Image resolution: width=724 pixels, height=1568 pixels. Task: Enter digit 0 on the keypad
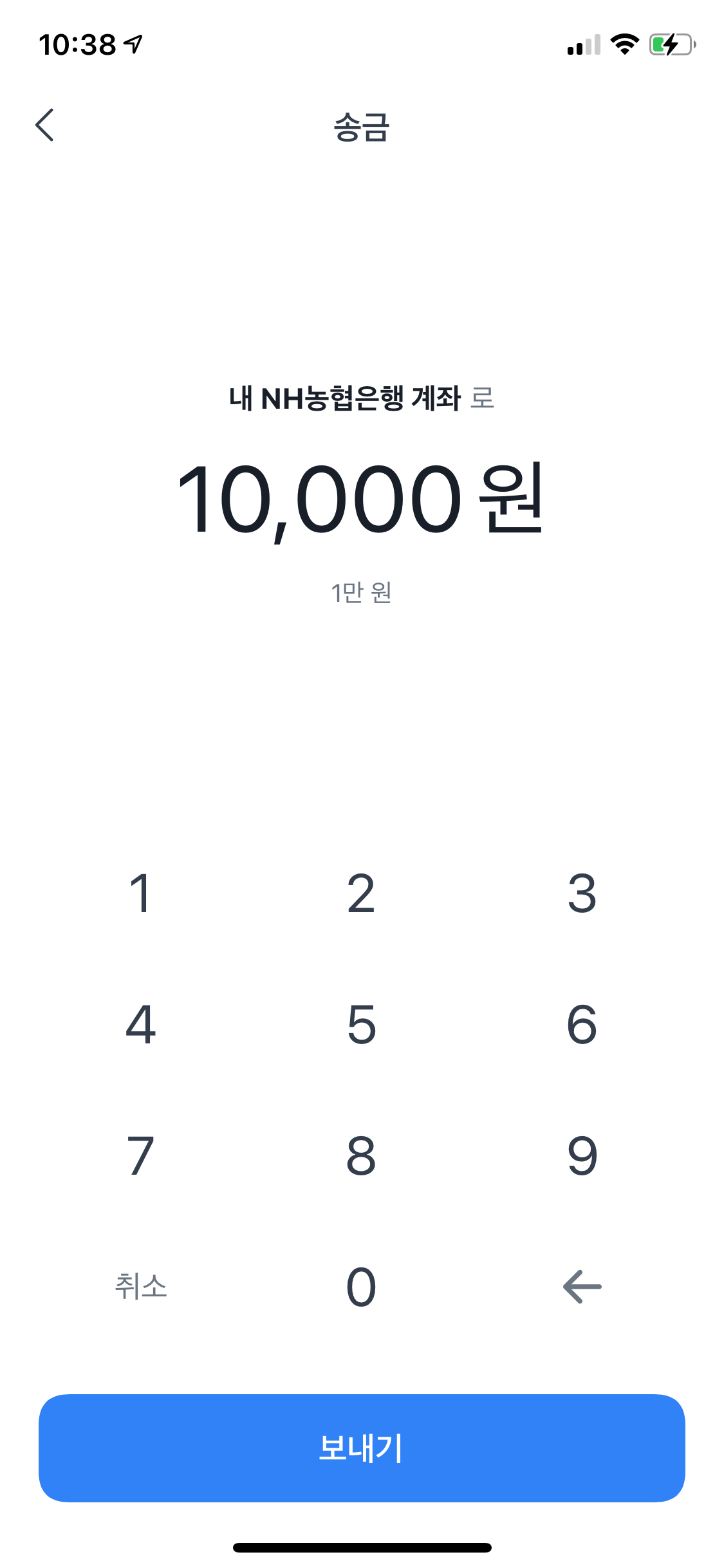pos(361,1287)
